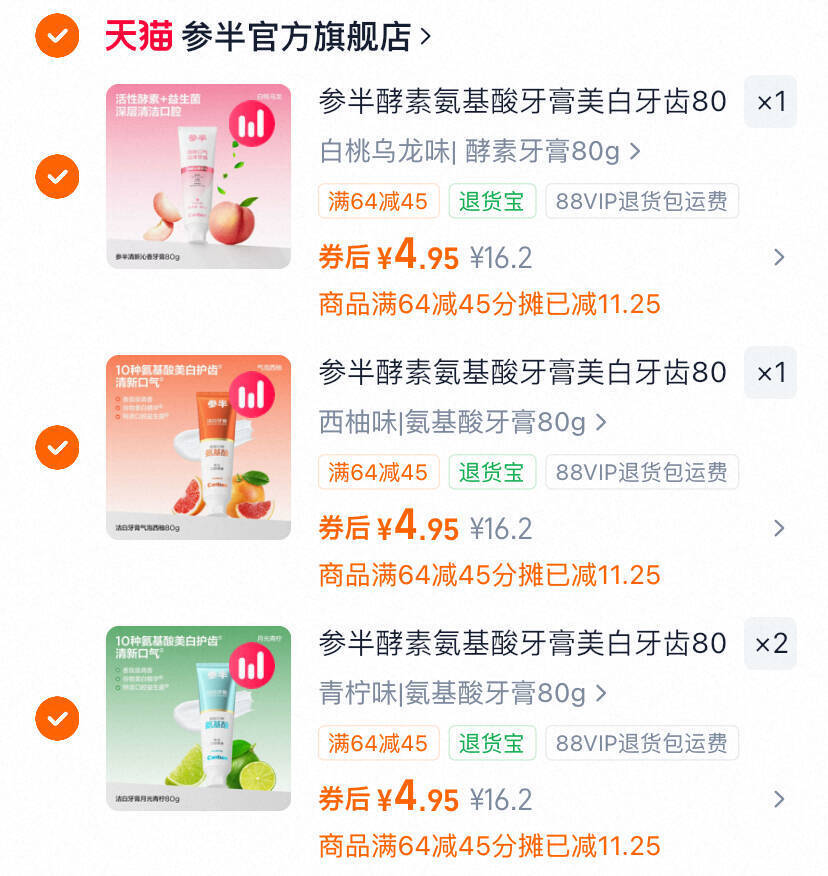828x876 pixels.
Task: Deselect the 白桃乌龙味 toothpaste item
Action: coord(57,177)
